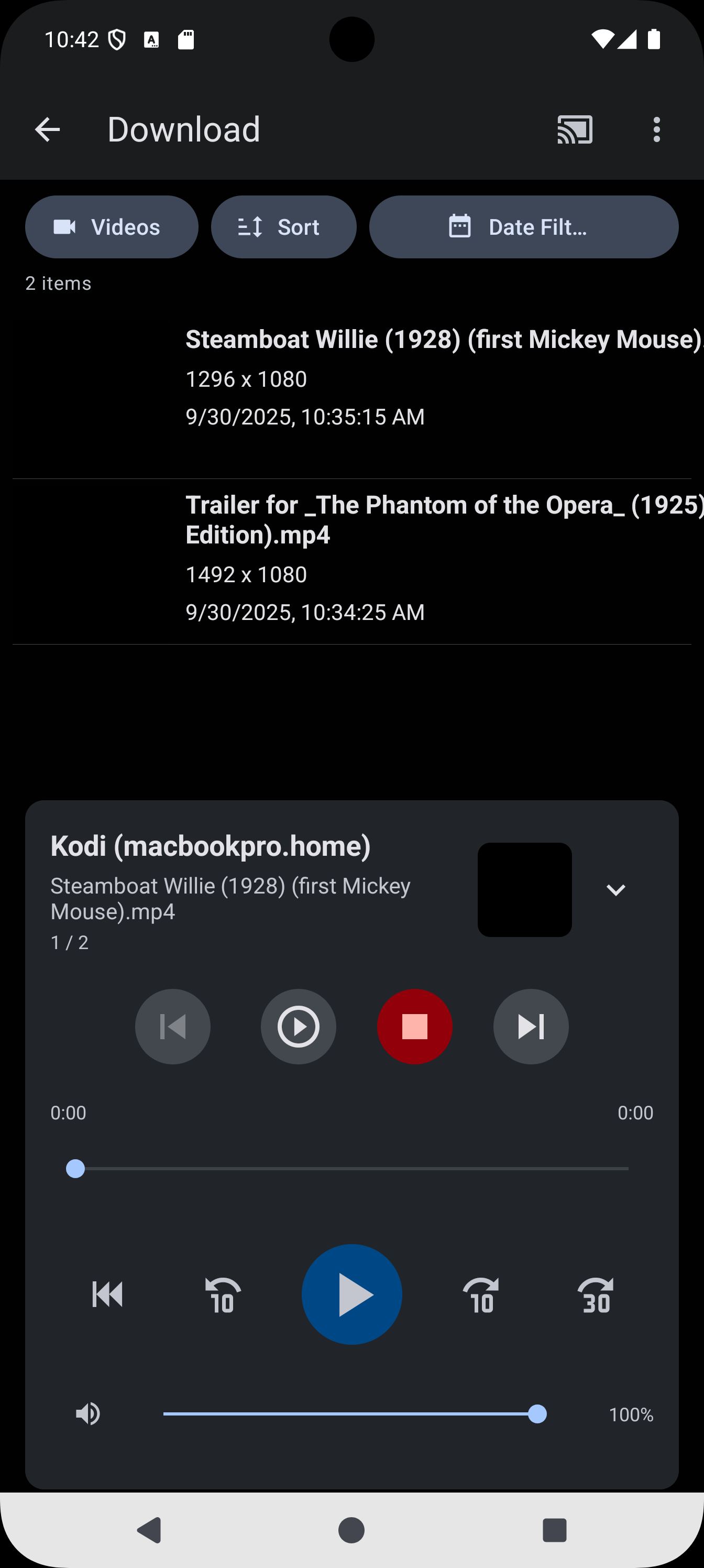Open the Date Filter chip
This screenshot has width=704, height=1568.
click(523, 227)
